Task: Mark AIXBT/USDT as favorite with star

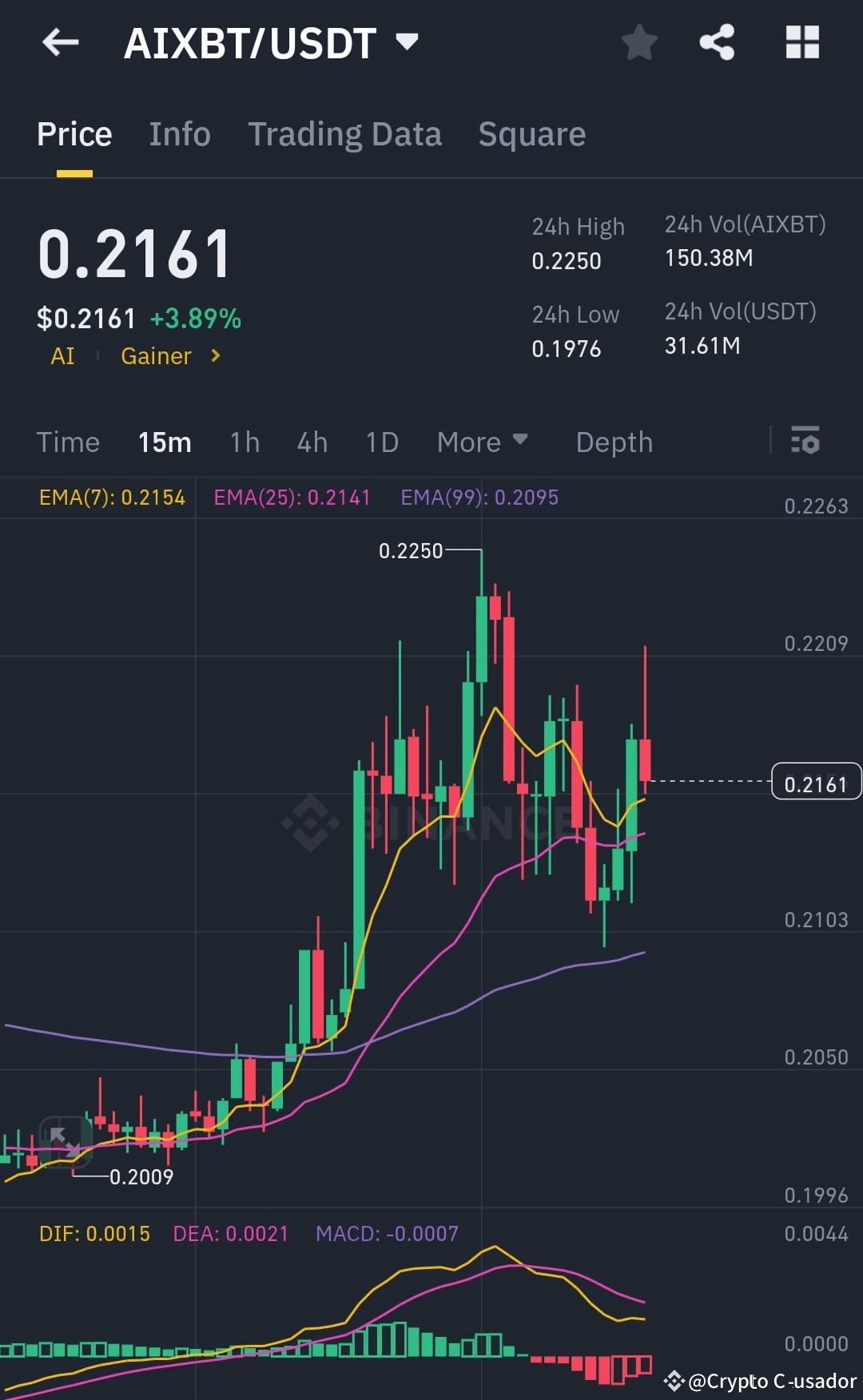Action: point(639,43)
